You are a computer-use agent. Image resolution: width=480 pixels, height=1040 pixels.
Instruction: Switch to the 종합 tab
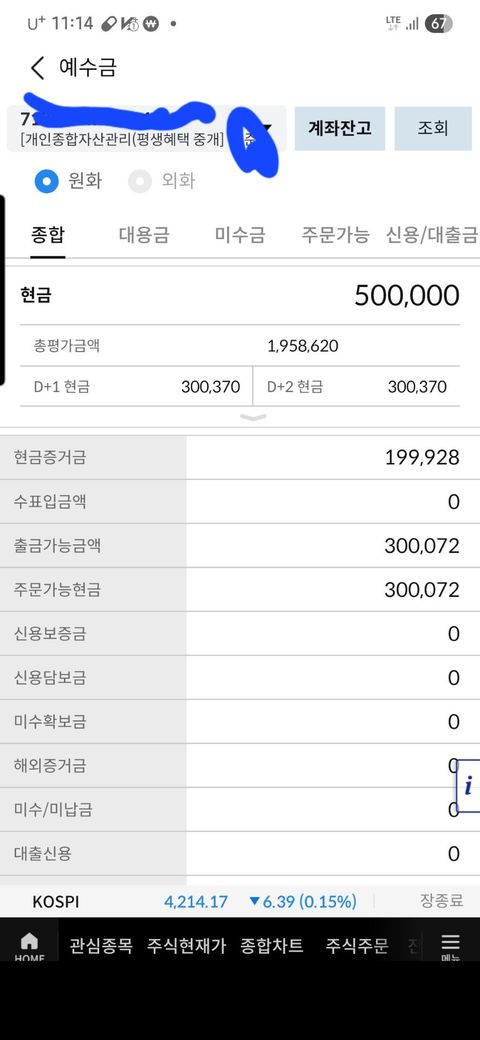48,235
